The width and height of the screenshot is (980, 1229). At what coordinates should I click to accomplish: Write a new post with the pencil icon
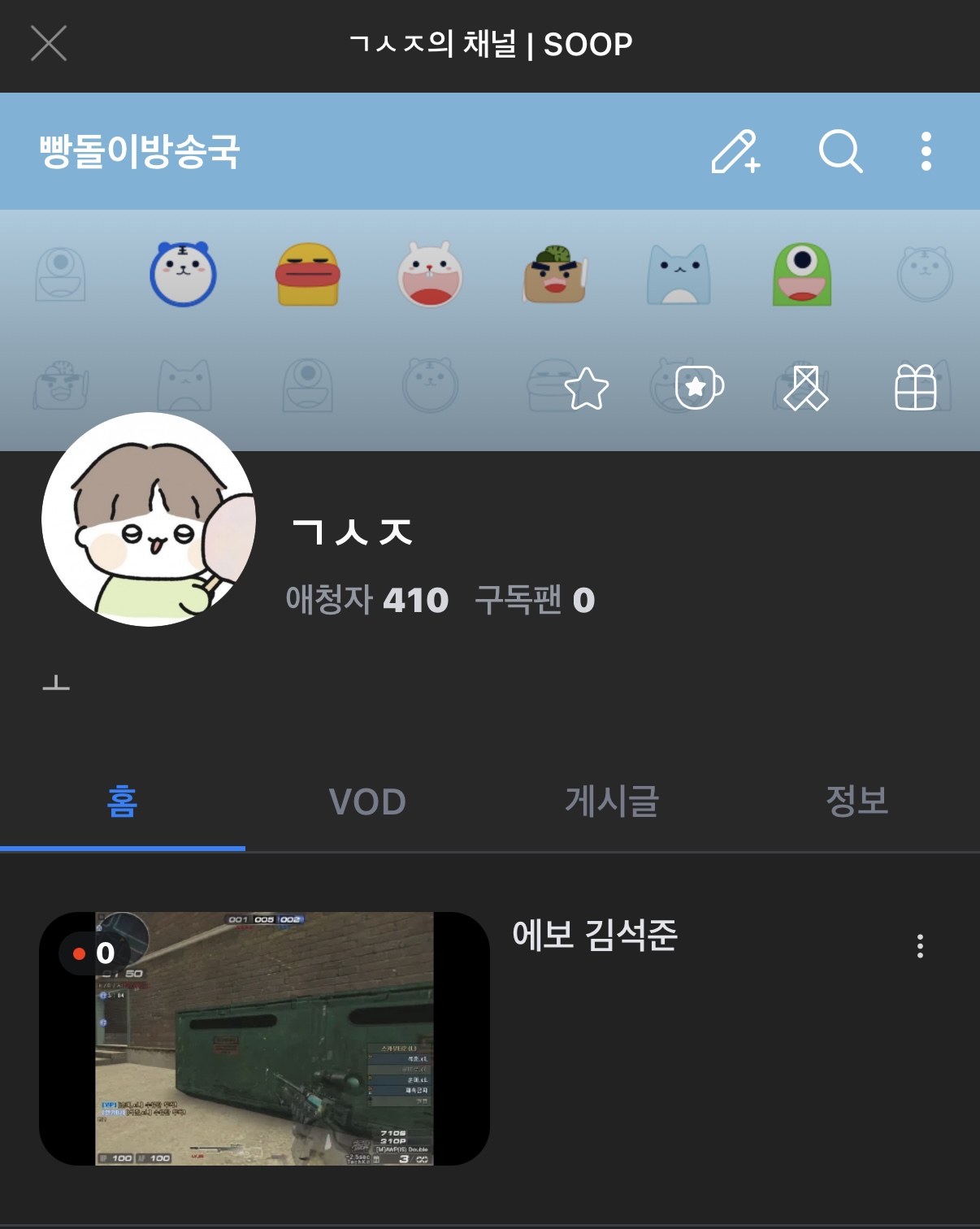click(x=735, y=152)
